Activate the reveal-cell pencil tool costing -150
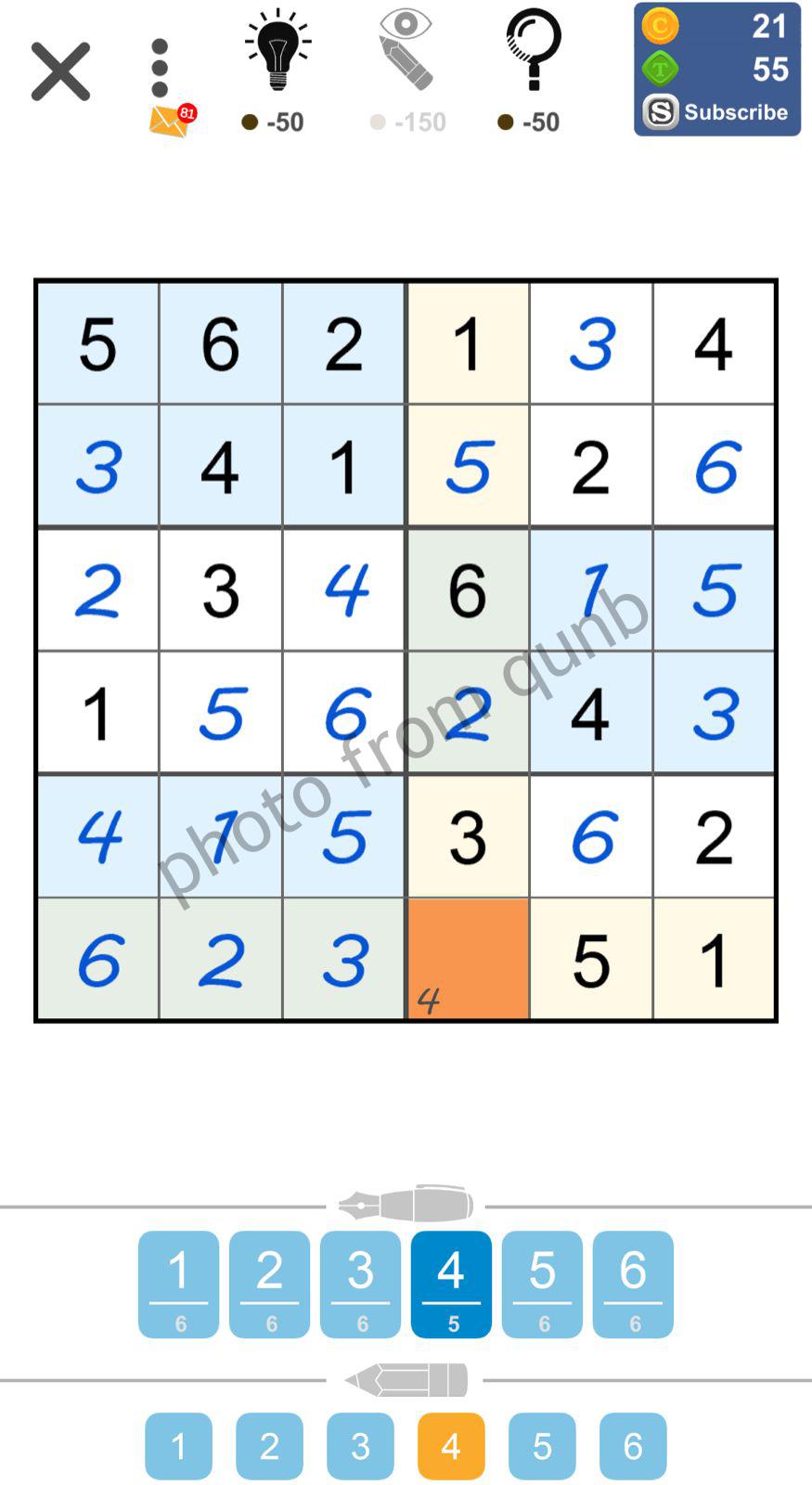This screenshot has width=812, height=1485. [x=406, y=51]
